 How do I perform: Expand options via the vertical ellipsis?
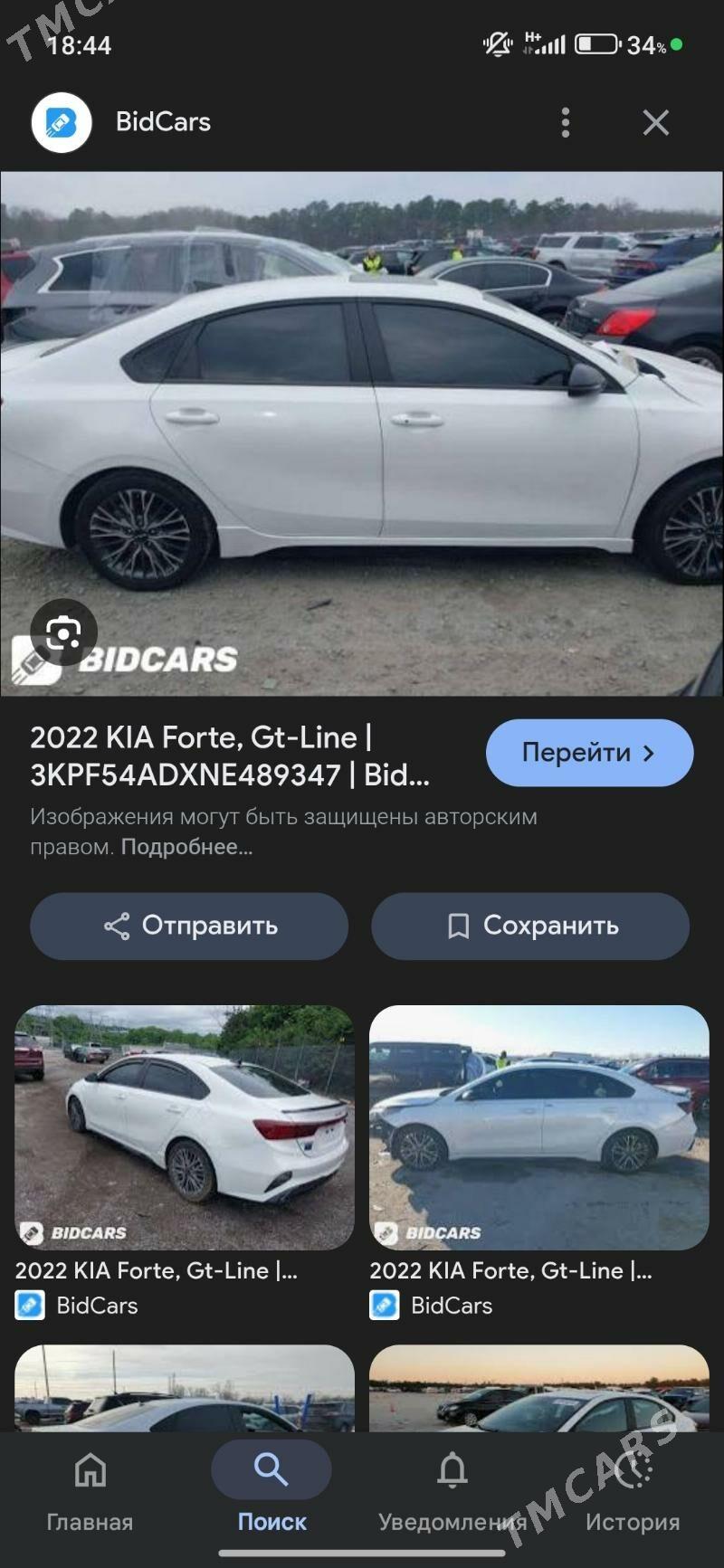tap(566, 123)
